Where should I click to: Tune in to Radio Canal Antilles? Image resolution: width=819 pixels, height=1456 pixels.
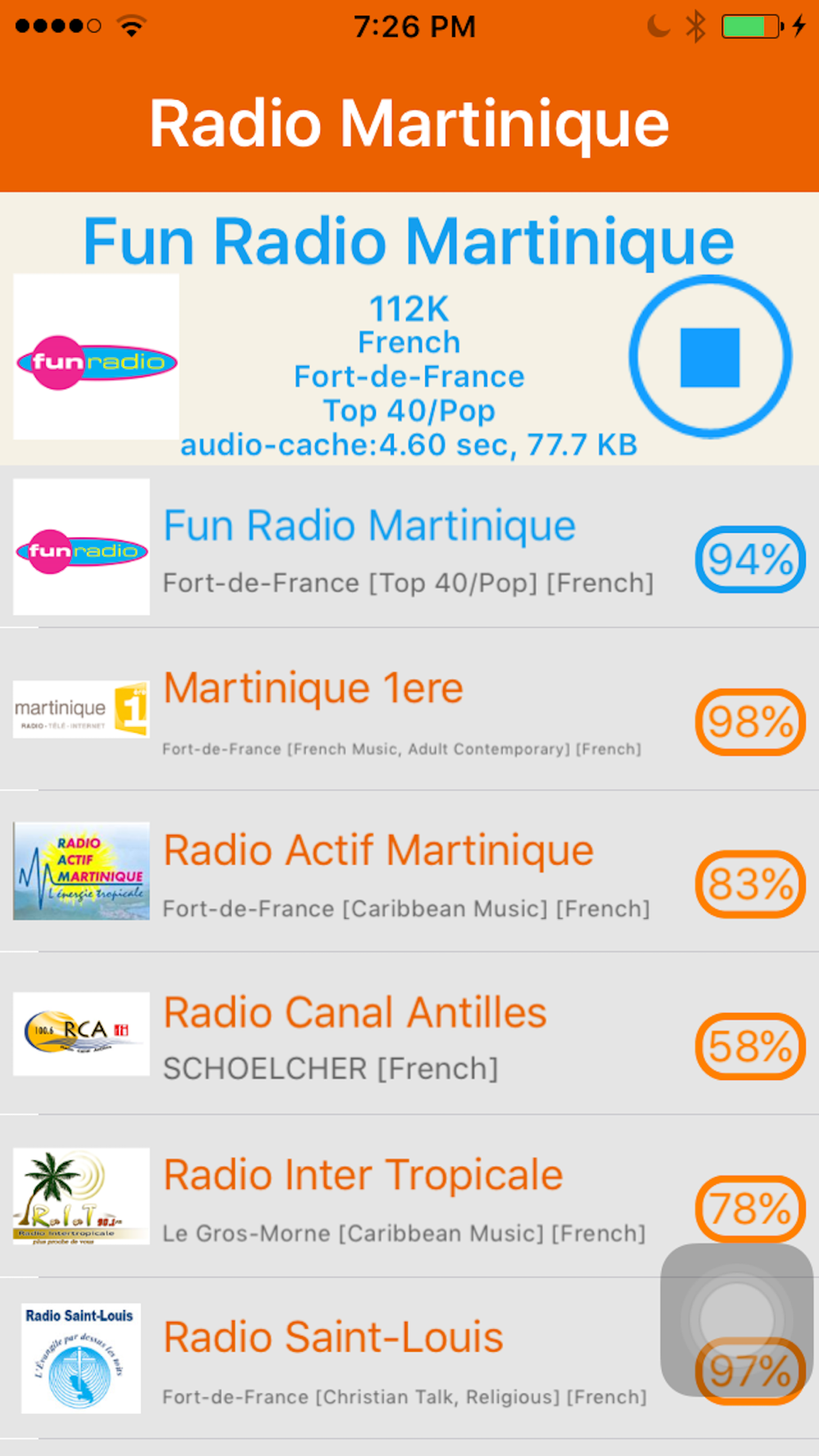(409, 1033)
